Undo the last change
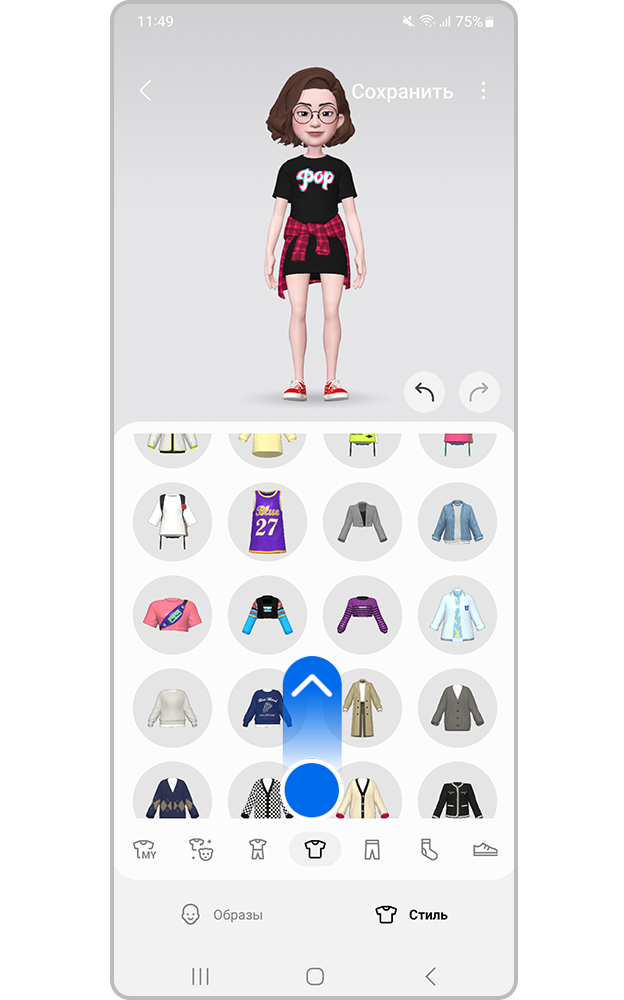This screenshot has height=1000, width=624. click(x=424, y=393)
